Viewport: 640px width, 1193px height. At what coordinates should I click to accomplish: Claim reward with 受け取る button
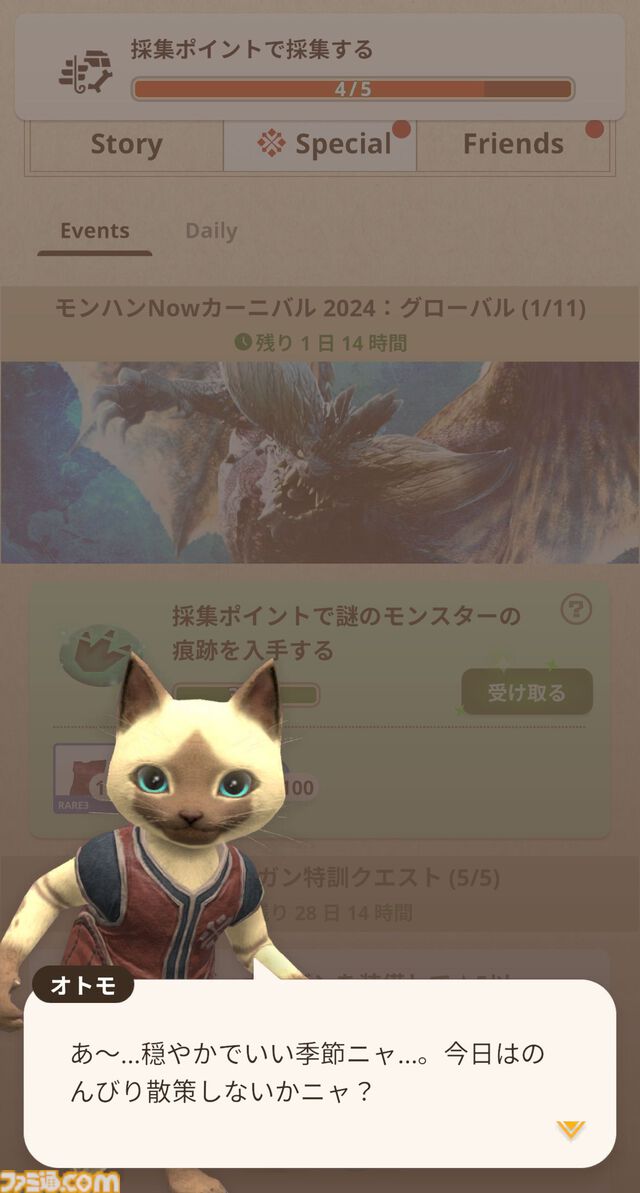527,692
